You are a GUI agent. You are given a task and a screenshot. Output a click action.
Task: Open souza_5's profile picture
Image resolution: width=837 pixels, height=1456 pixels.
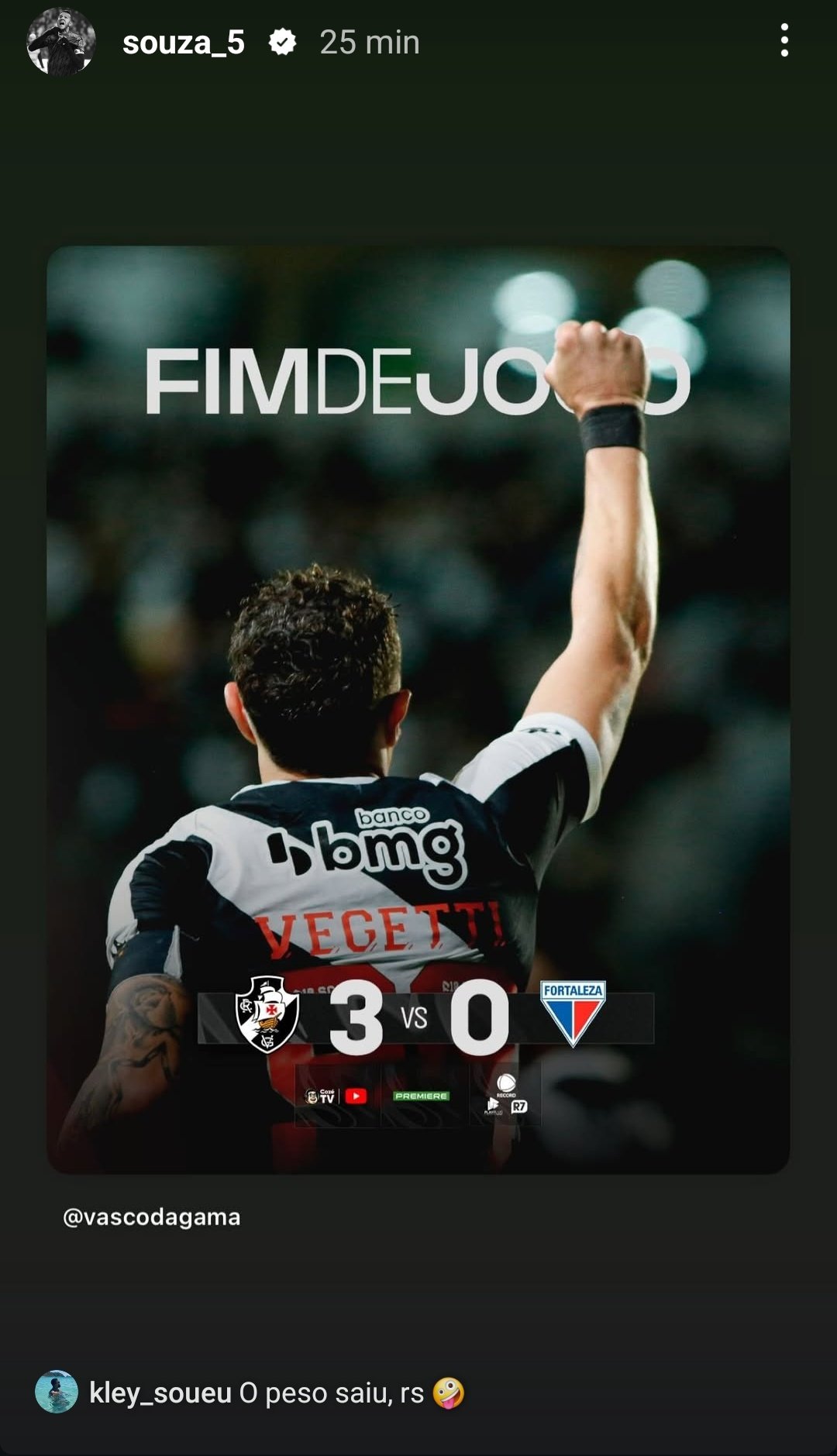(x=61, y=42)
